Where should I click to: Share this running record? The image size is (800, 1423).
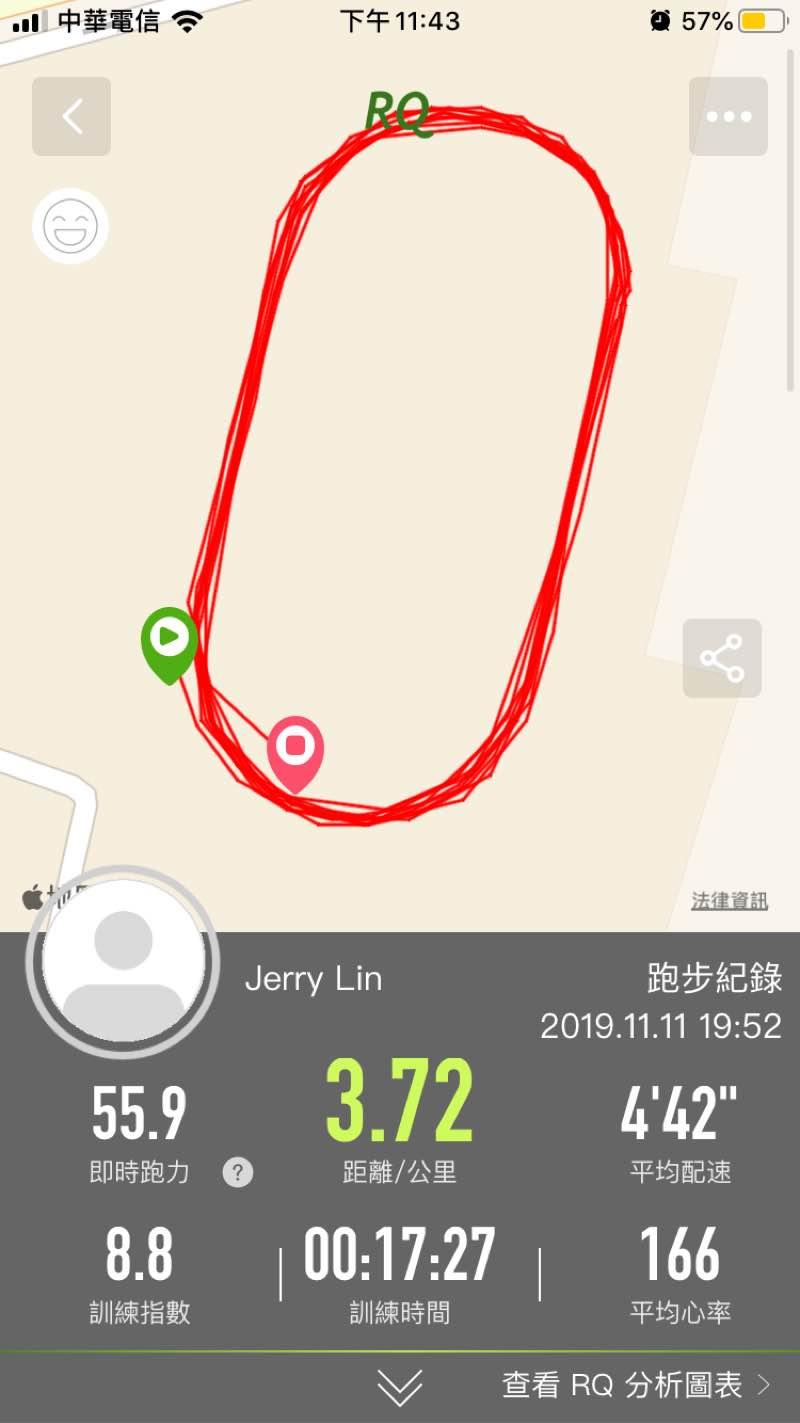[722, 658]
